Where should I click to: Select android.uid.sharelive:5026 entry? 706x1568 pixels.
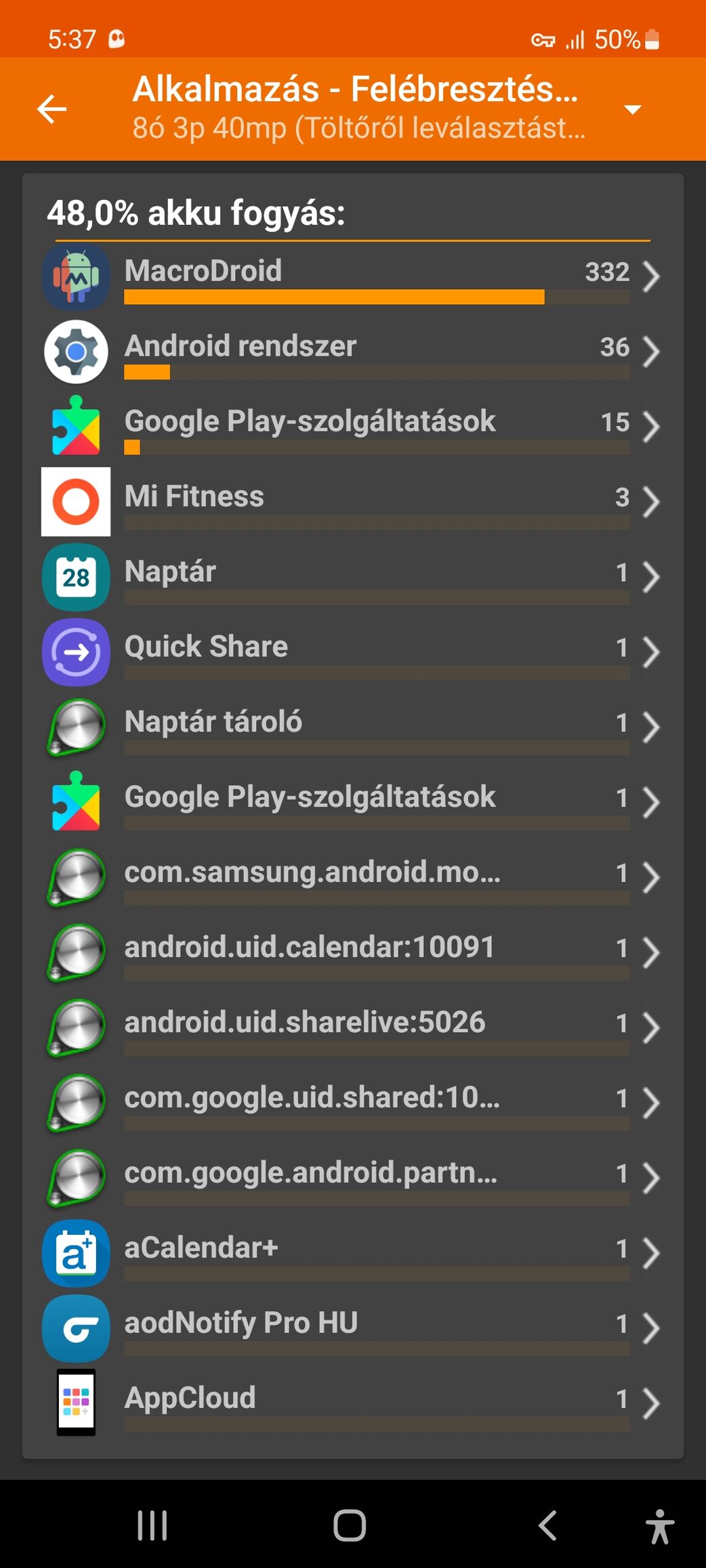pyautogui.click(x=352, y=1029)
